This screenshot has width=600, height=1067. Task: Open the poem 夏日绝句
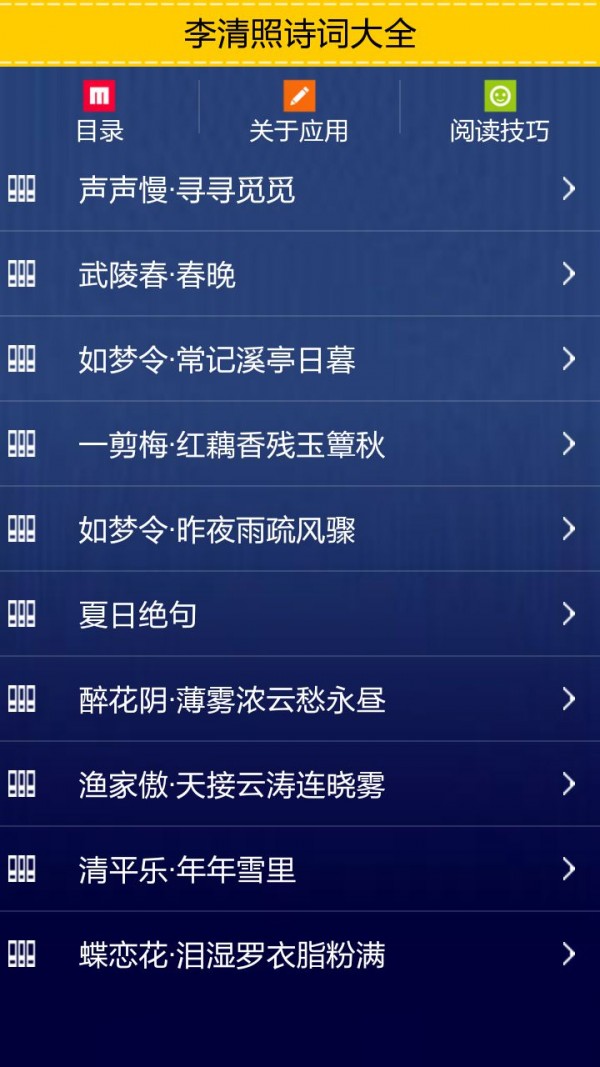coord(300,614)
